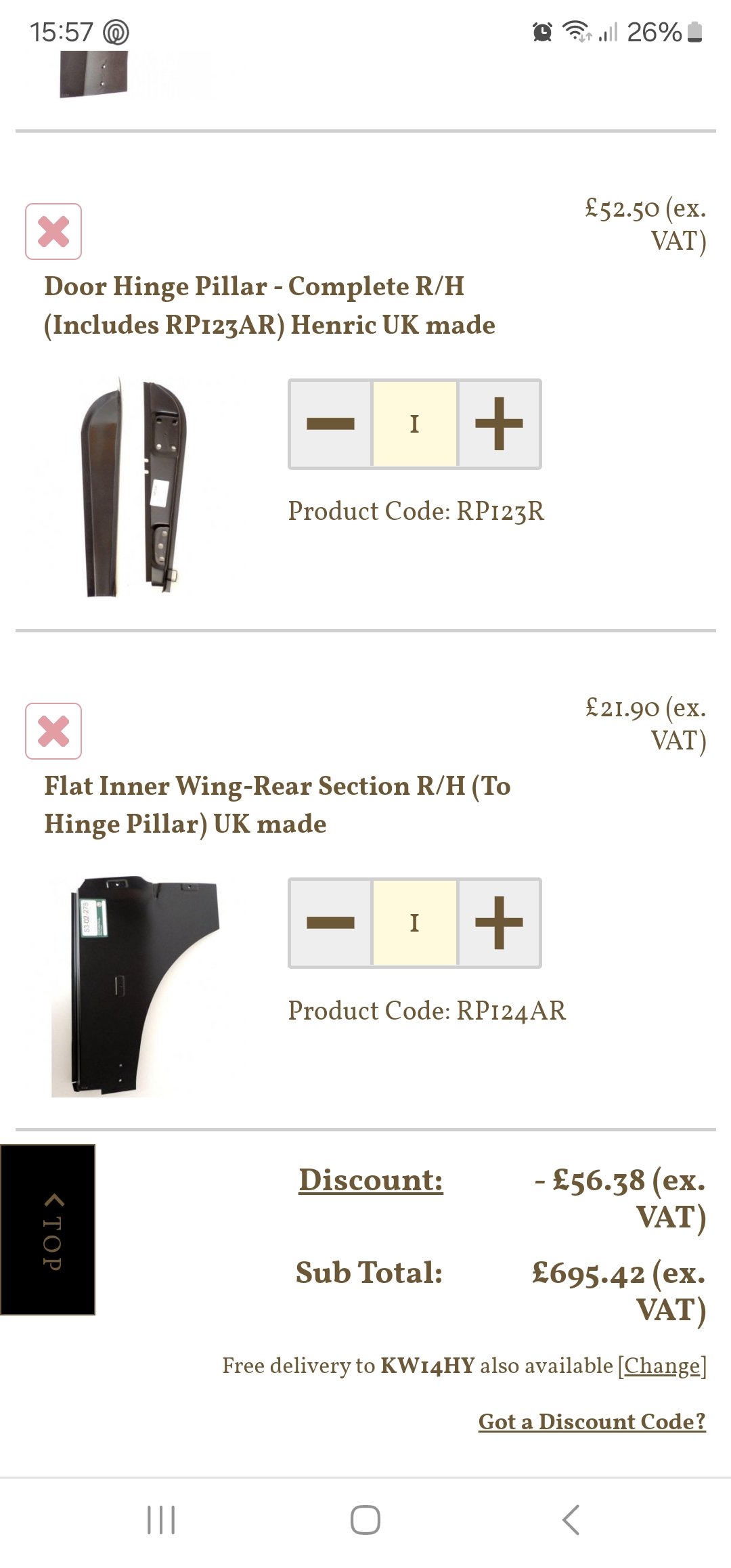View Flat Inner Wing product image
The height and width of the screenshot is (1568, 731).
pos(135,986)
